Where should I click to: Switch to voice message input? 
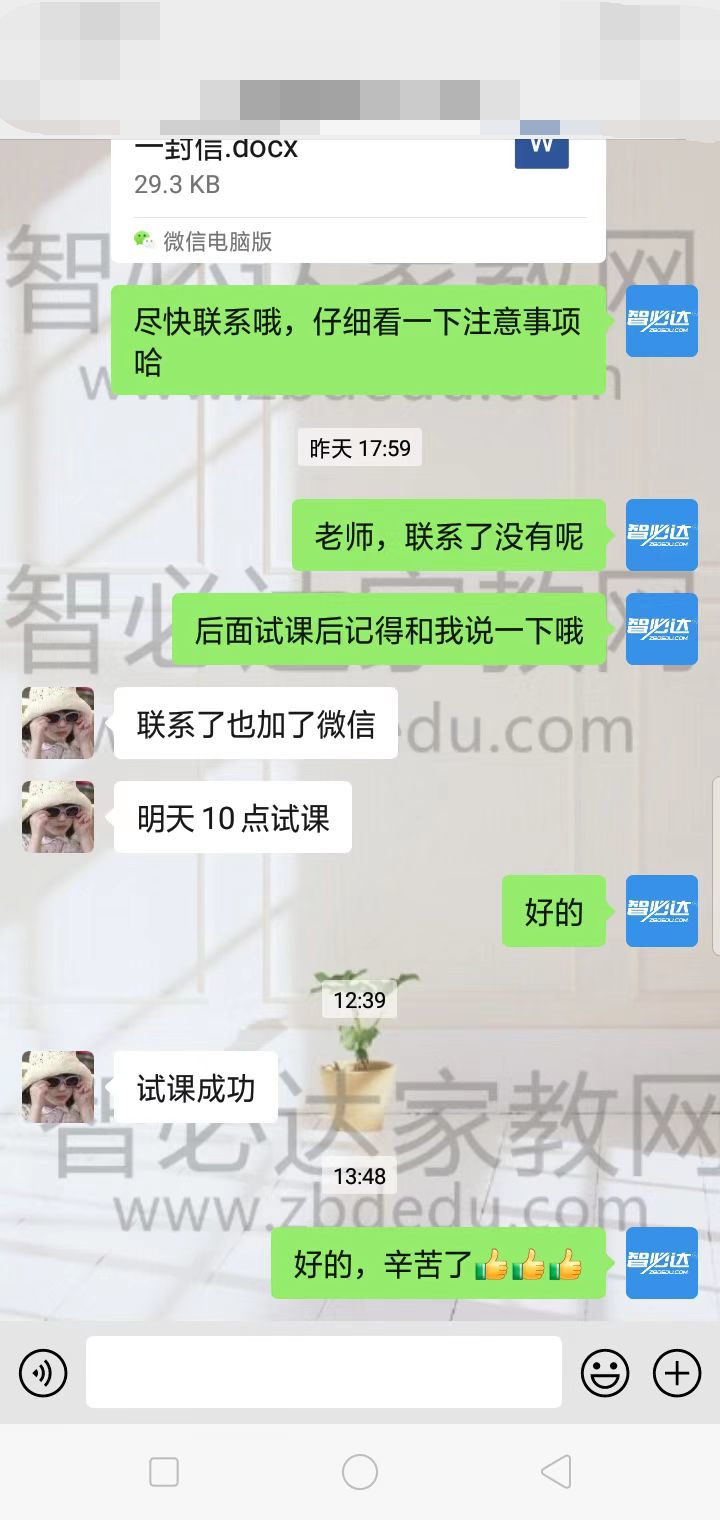[43, 1372]
